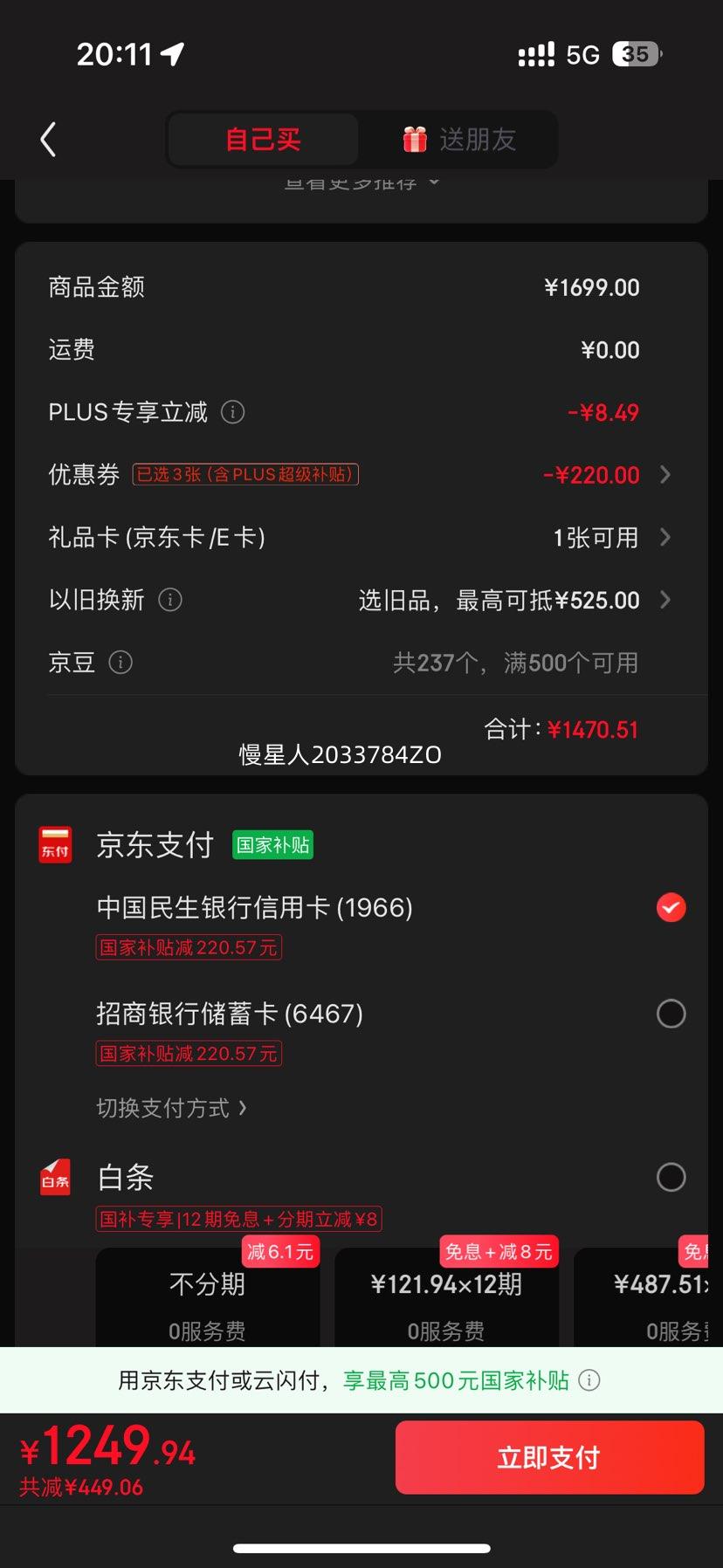Open the 以旧换新 trade-in row
The height and width of the screenshot is (1568, 723).
[361, 601]
